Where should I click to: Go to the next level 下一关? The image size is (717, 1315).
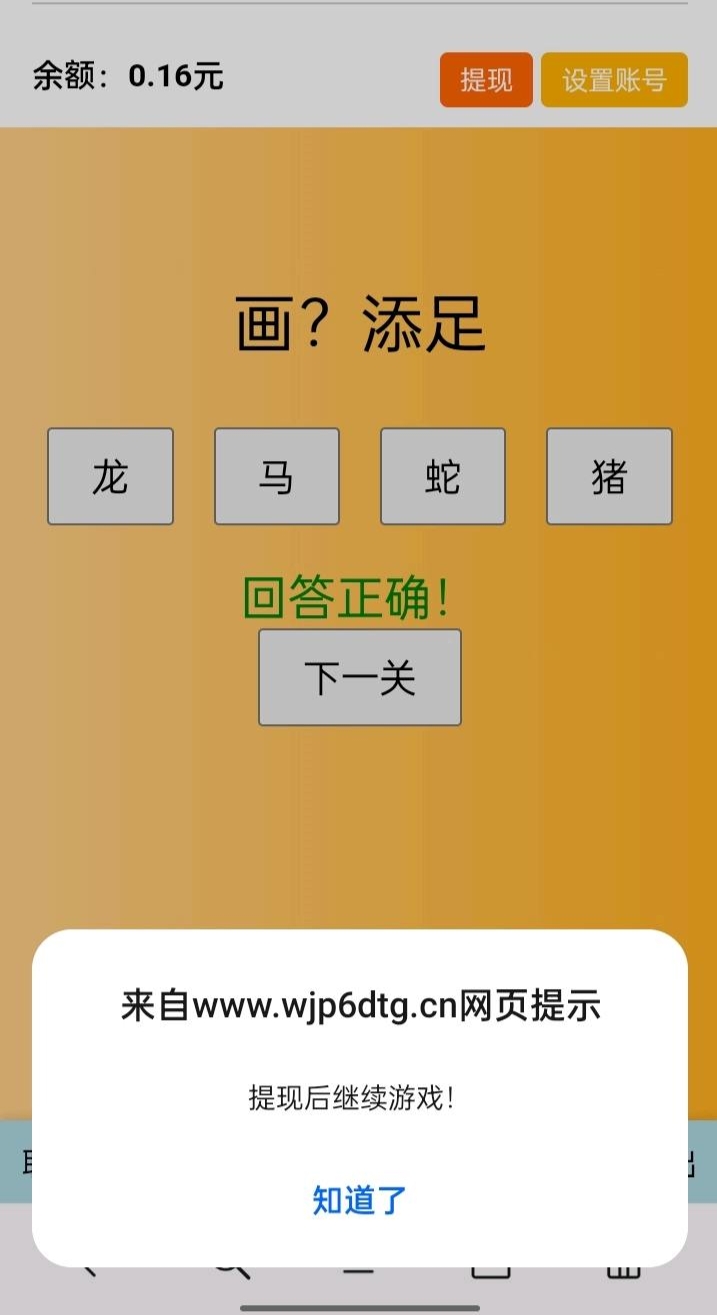click(360, 678)
